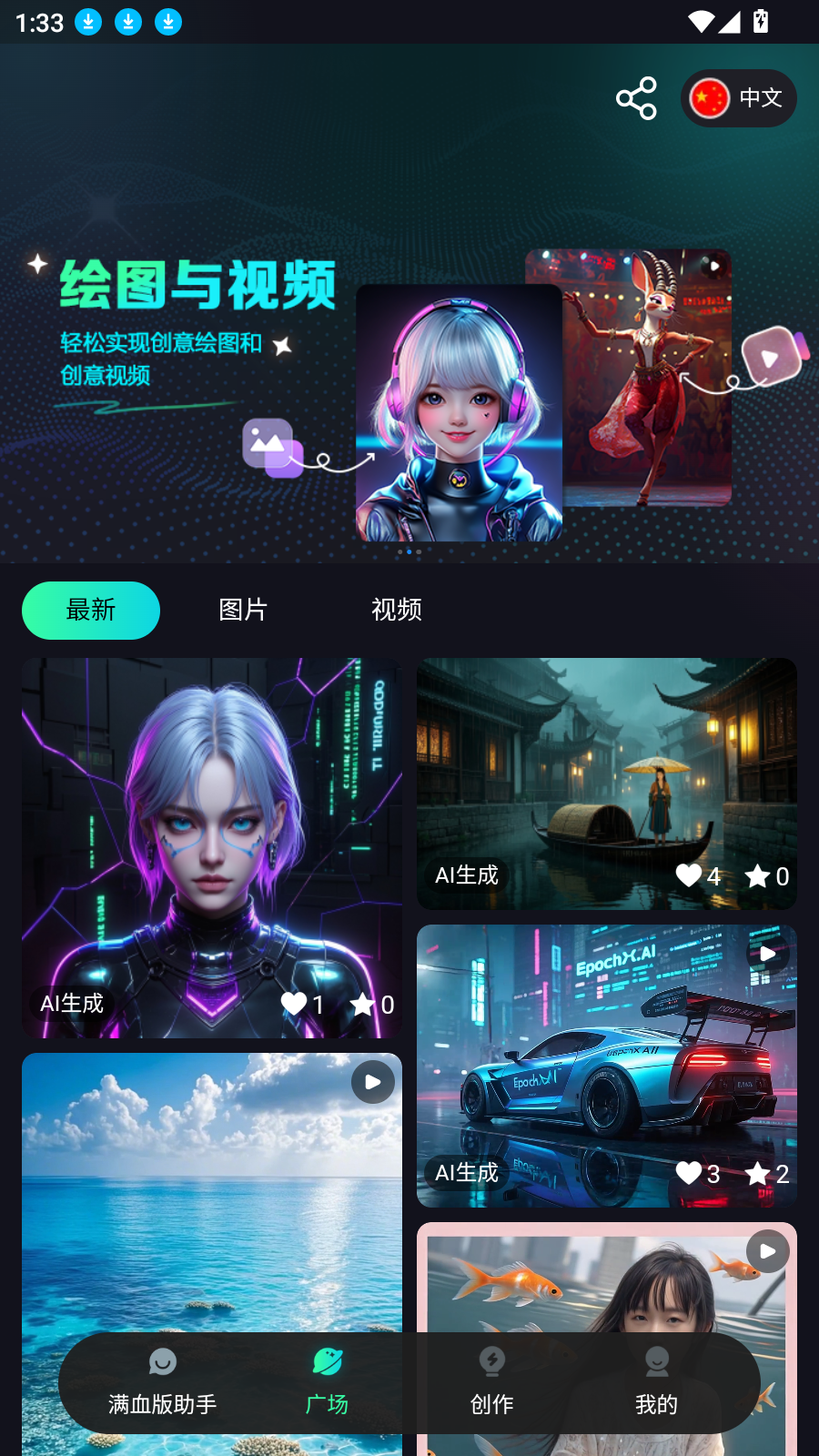Like the rainy boat town image
Screen dimensions: 819x1456
click(689, 875)
